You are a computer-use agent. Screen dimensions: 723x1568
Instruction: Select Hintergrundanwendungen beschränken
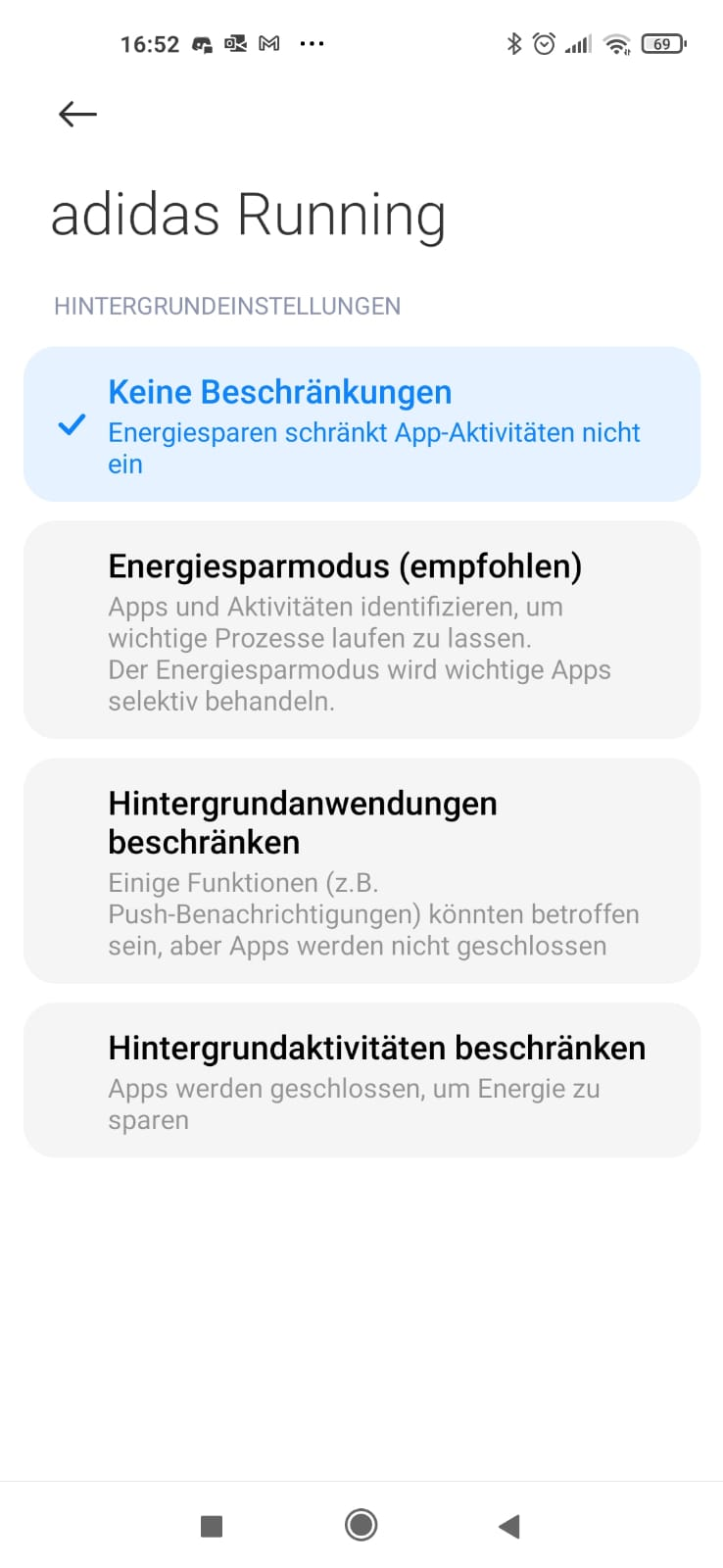[x=361, y=870]
